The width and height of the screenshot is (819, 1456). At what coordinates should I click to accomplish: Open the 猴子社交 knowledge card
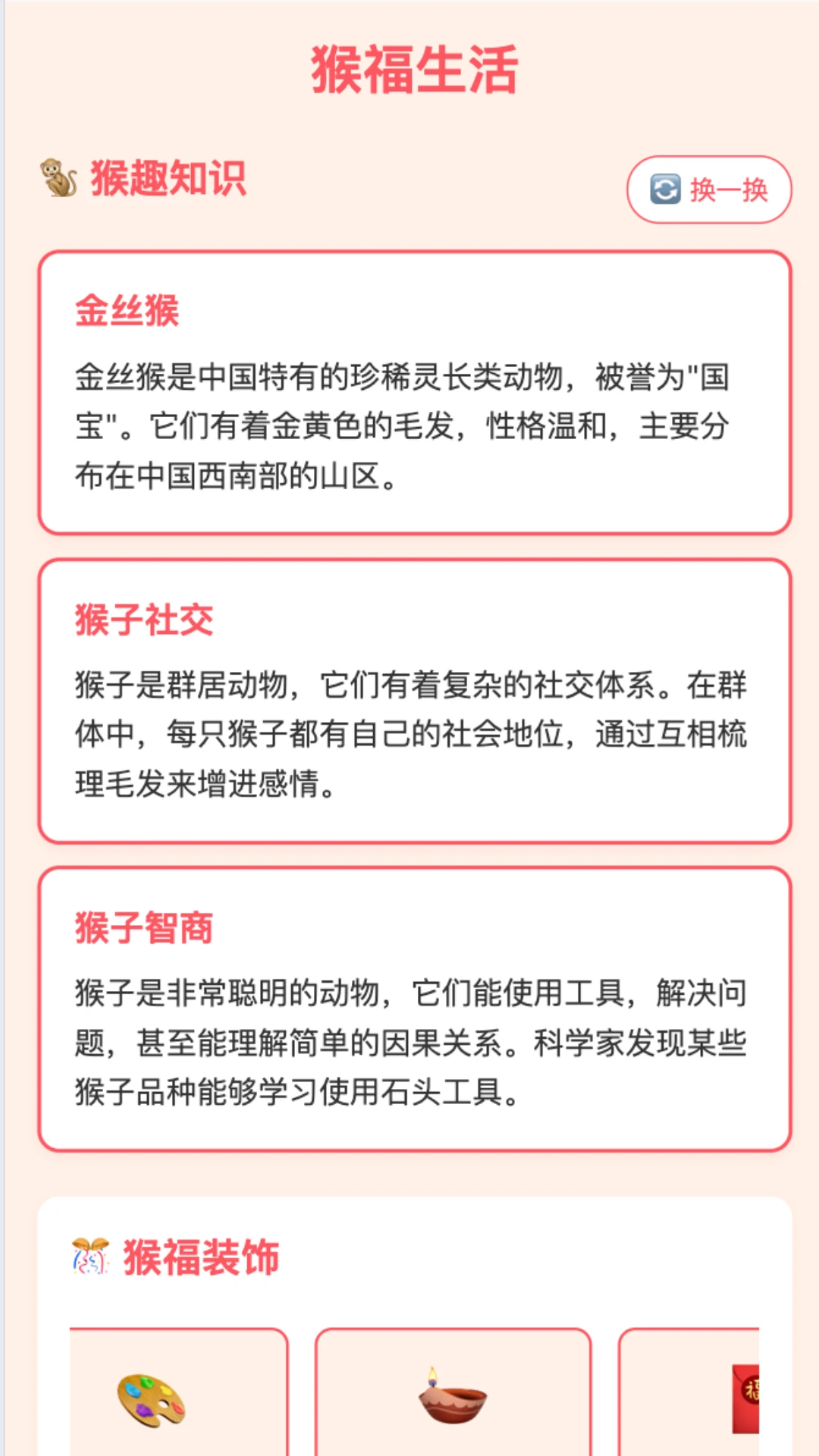pyautogui.click(x=414, y=701)
